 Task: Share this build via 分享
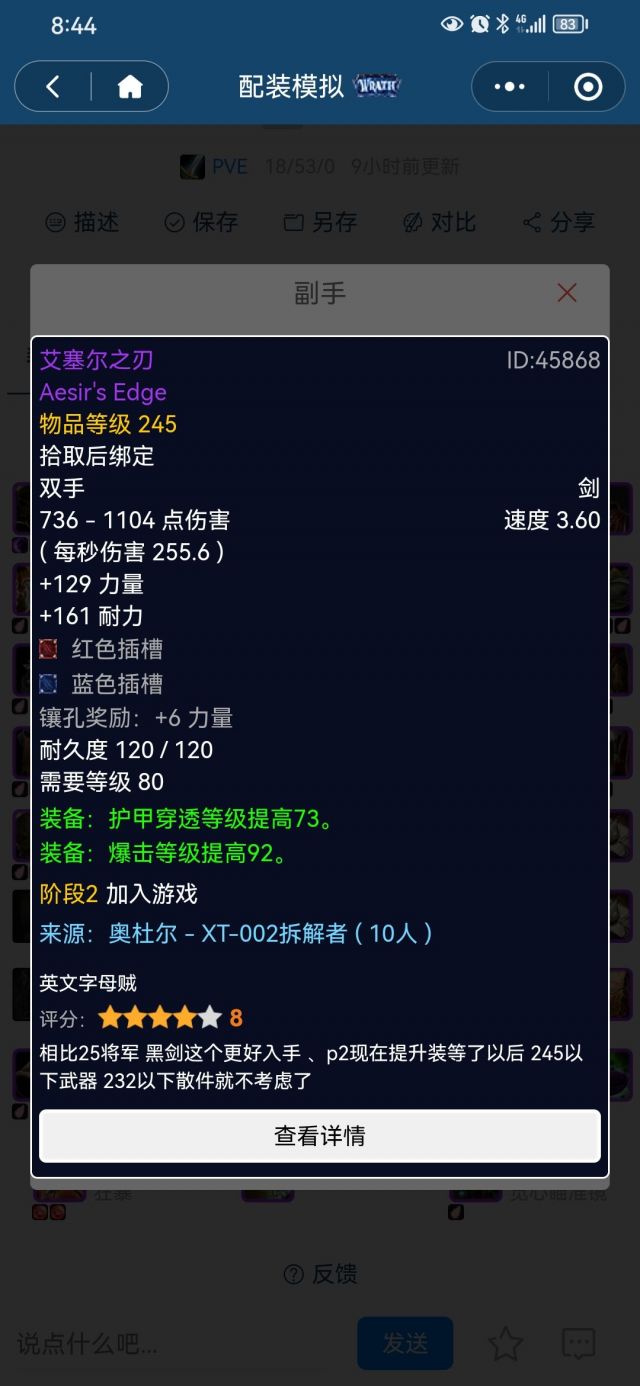[558, 222]
